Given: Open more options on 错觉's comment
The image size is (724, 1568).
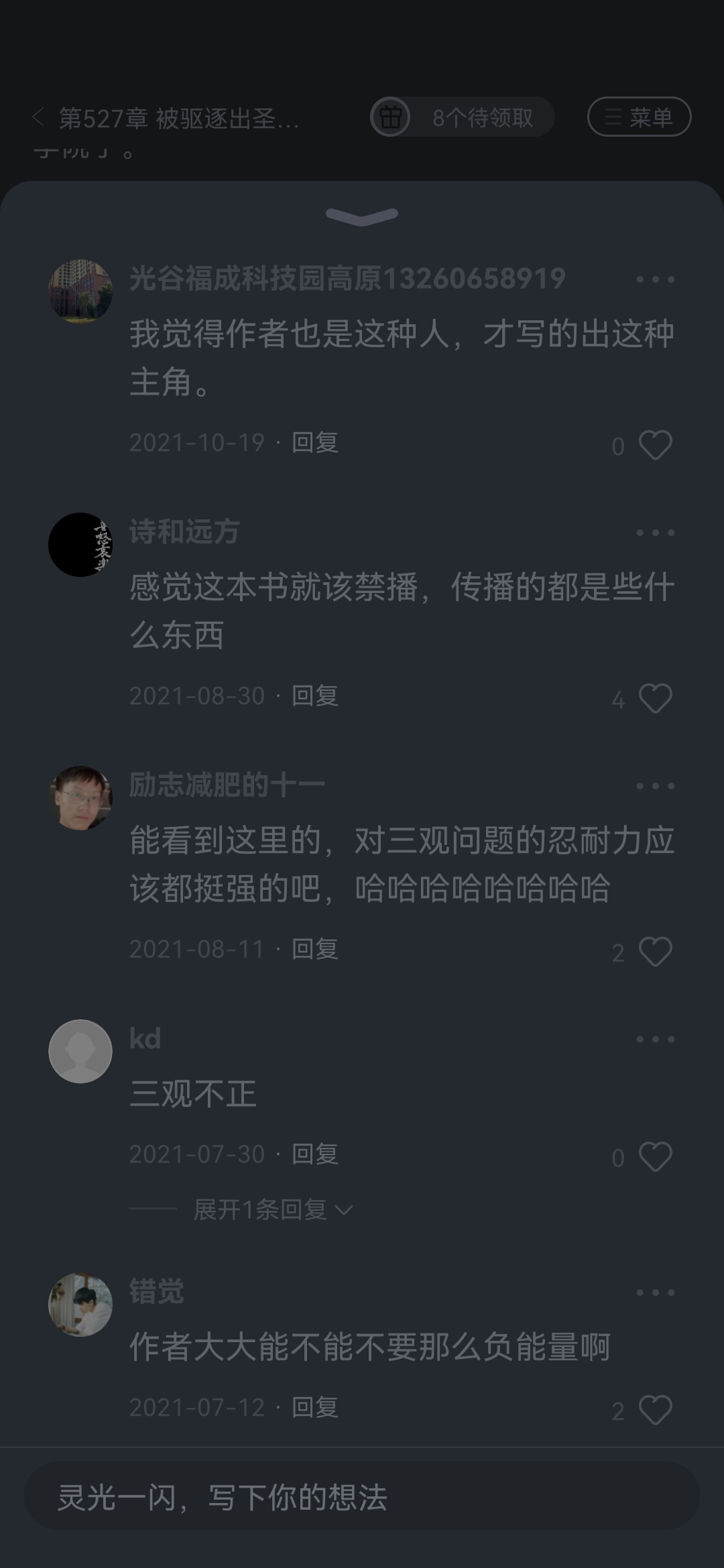Looking at the screenshot, I should pyautogui.click(x=655, y=1293).
